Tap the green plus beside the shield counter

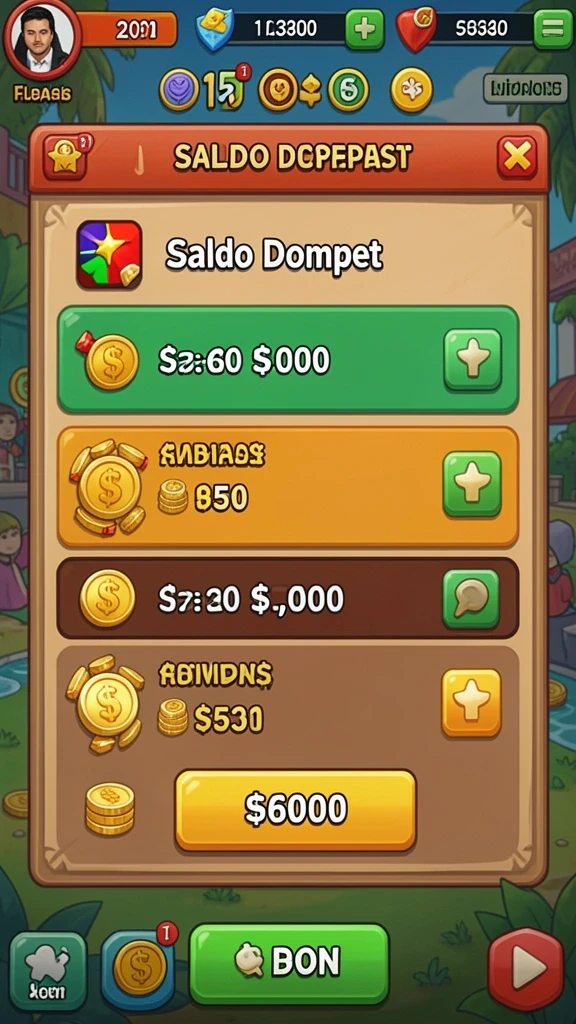point(364,29)
